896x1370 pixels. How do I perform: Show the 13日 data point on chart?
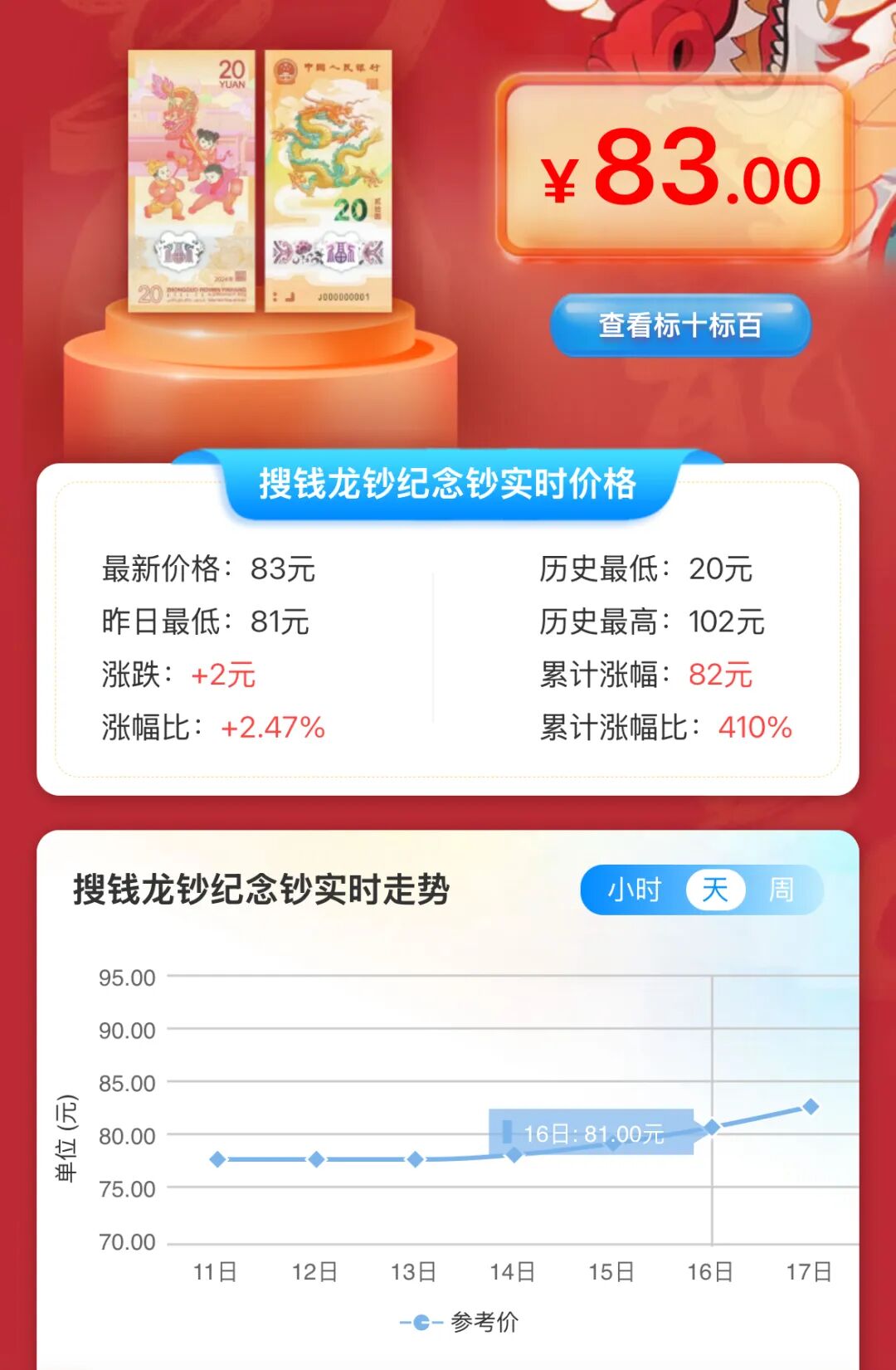415,1159
